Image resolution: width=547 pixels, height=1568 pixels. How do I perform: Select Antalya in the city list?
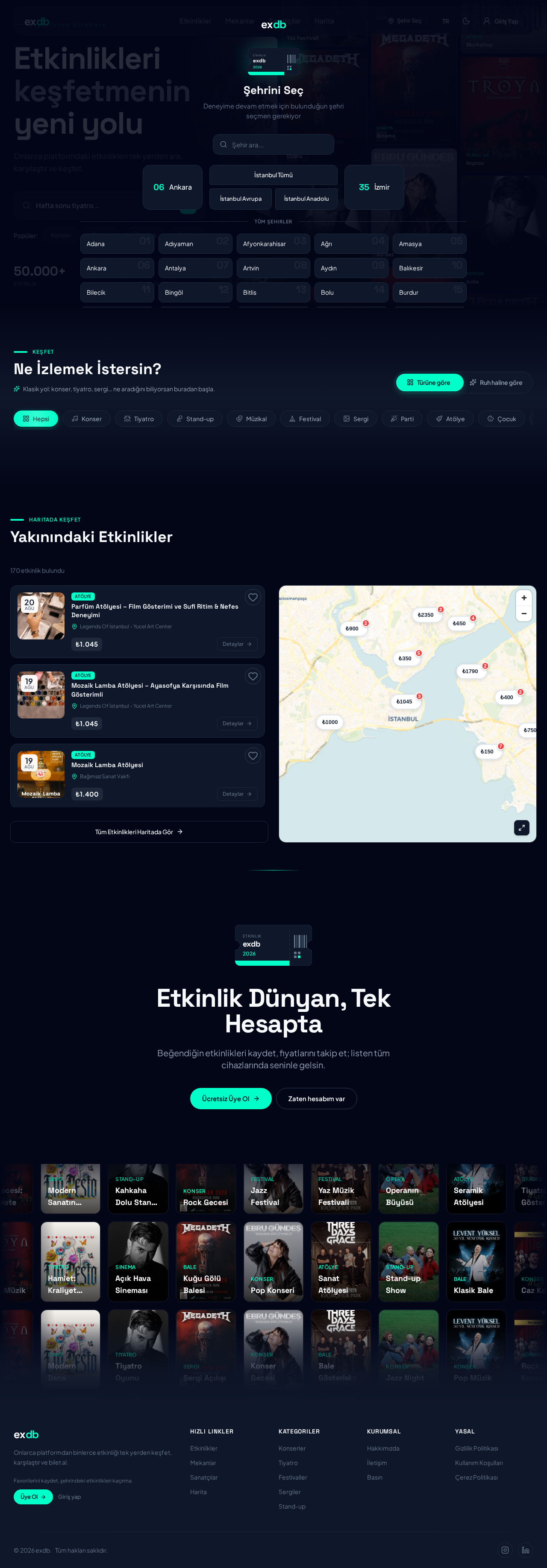coord(196,268)
